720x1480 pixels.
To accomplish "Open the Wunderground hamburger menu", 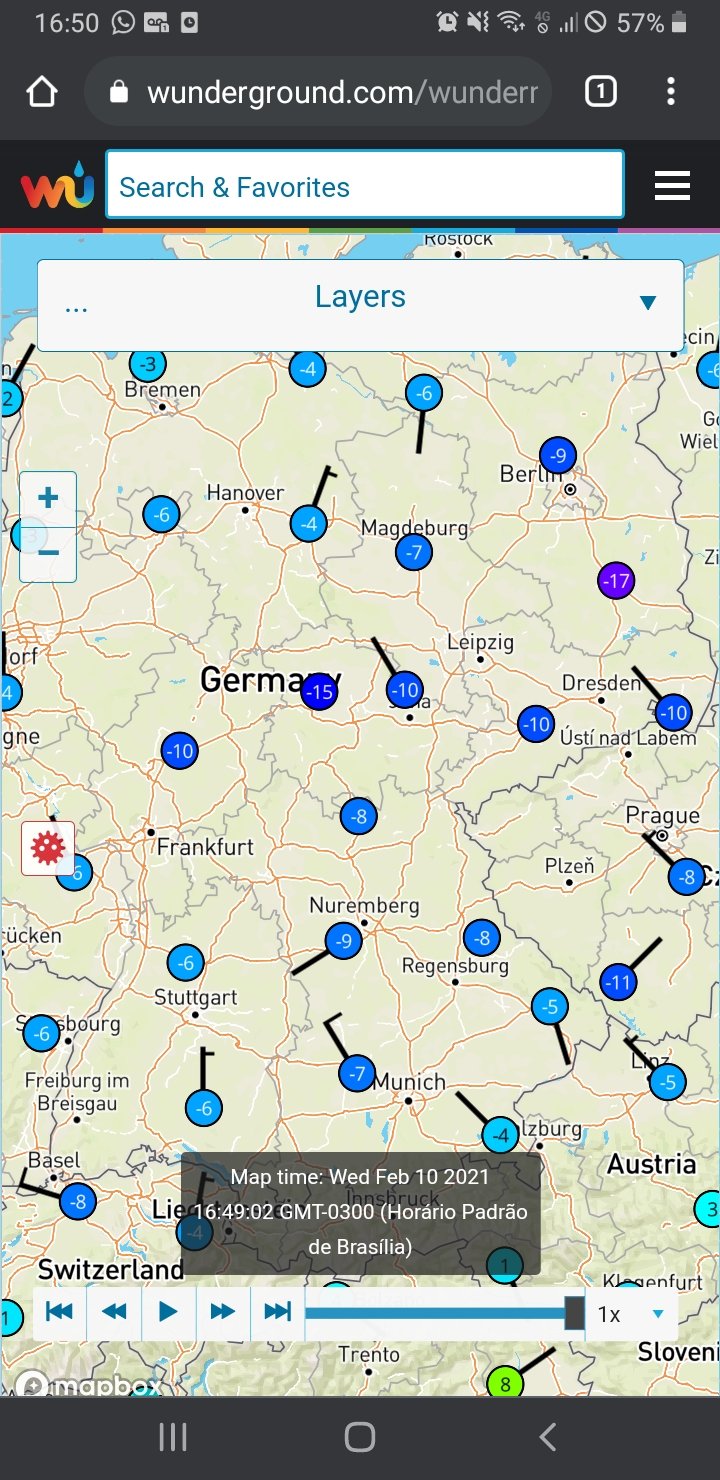I will tap(672, 186).
